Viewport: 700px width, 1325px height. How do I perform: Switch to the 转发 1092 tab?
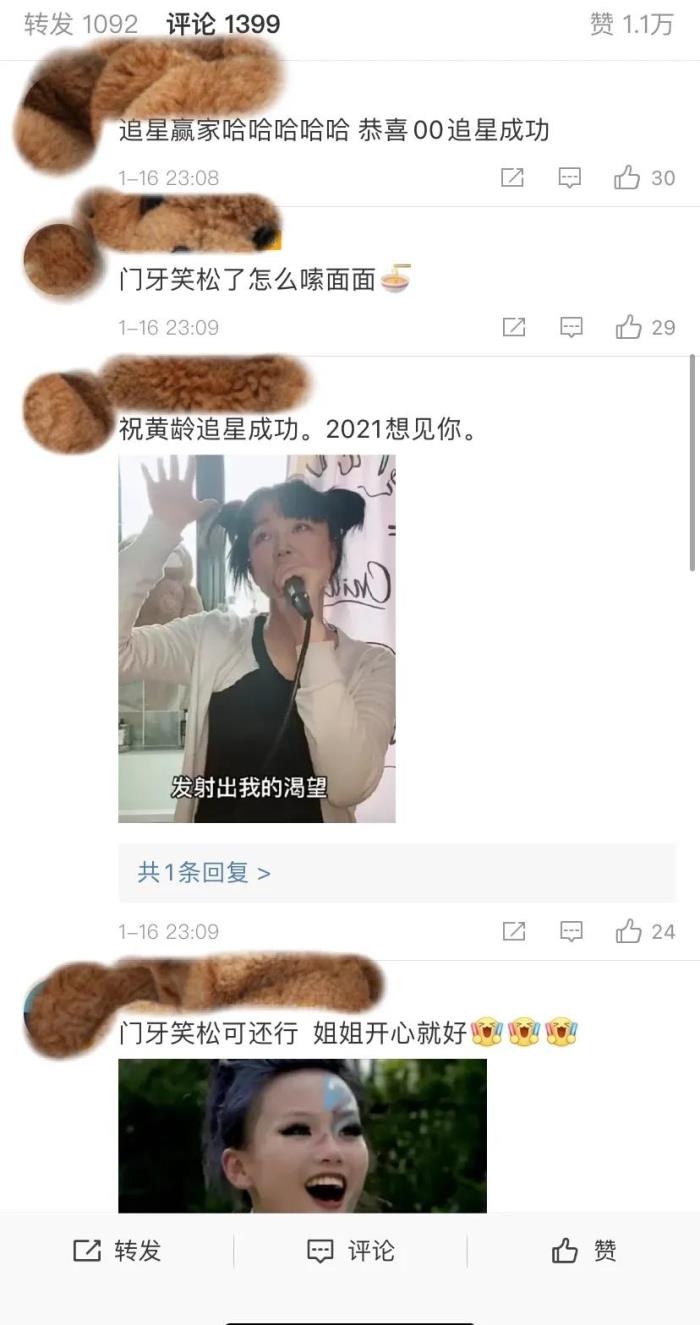81,24
